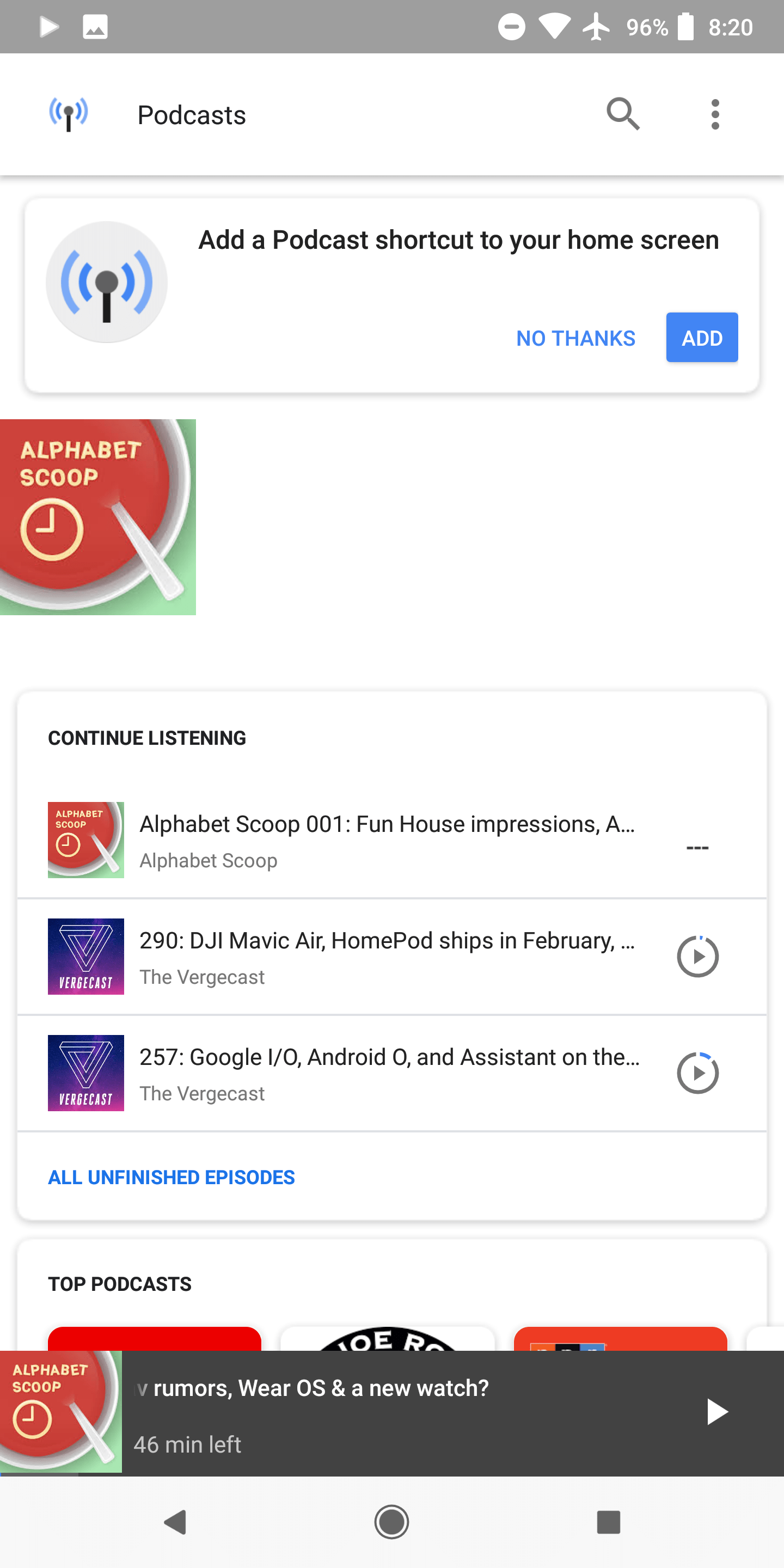
Task: Add Podcast shortcut to home screen
Action: click(701, 337)
